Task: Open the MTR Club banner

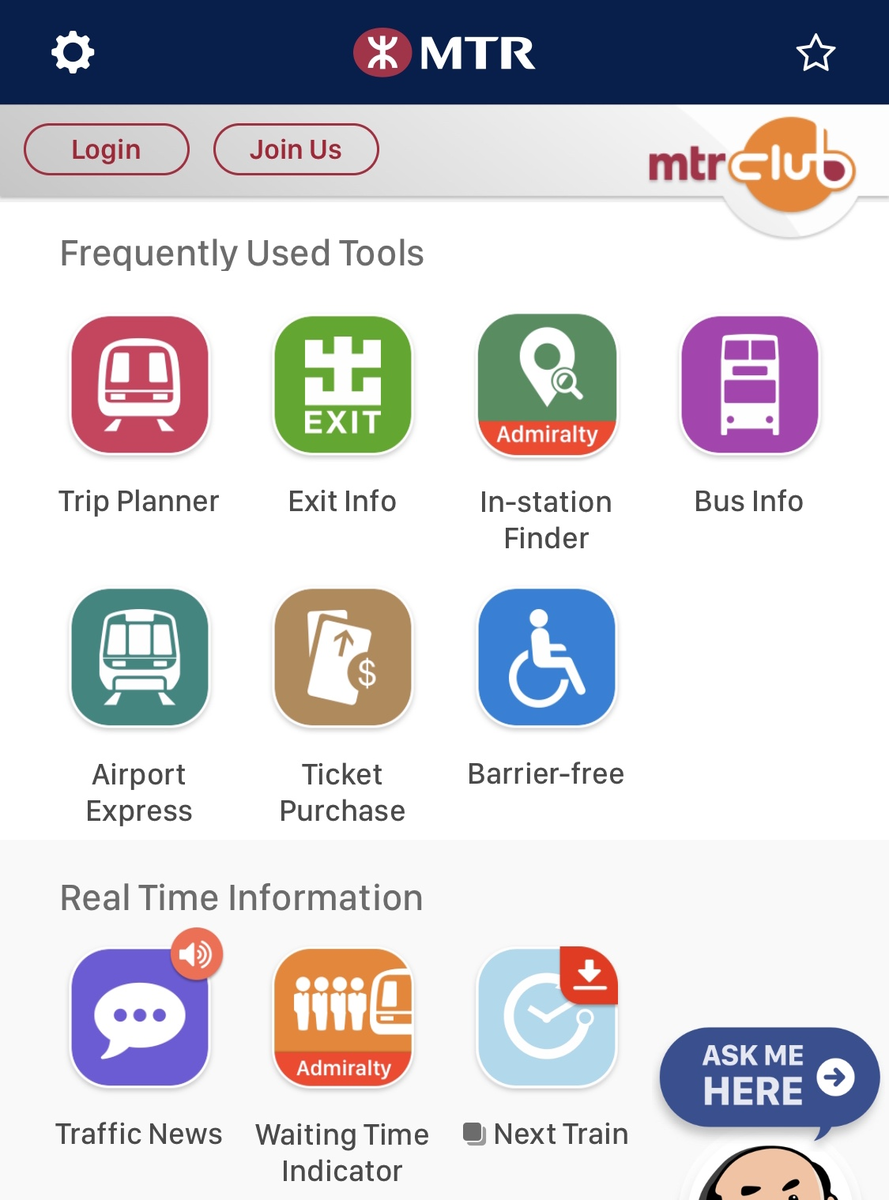Action: pyautogui.click(x=752, y=166)
